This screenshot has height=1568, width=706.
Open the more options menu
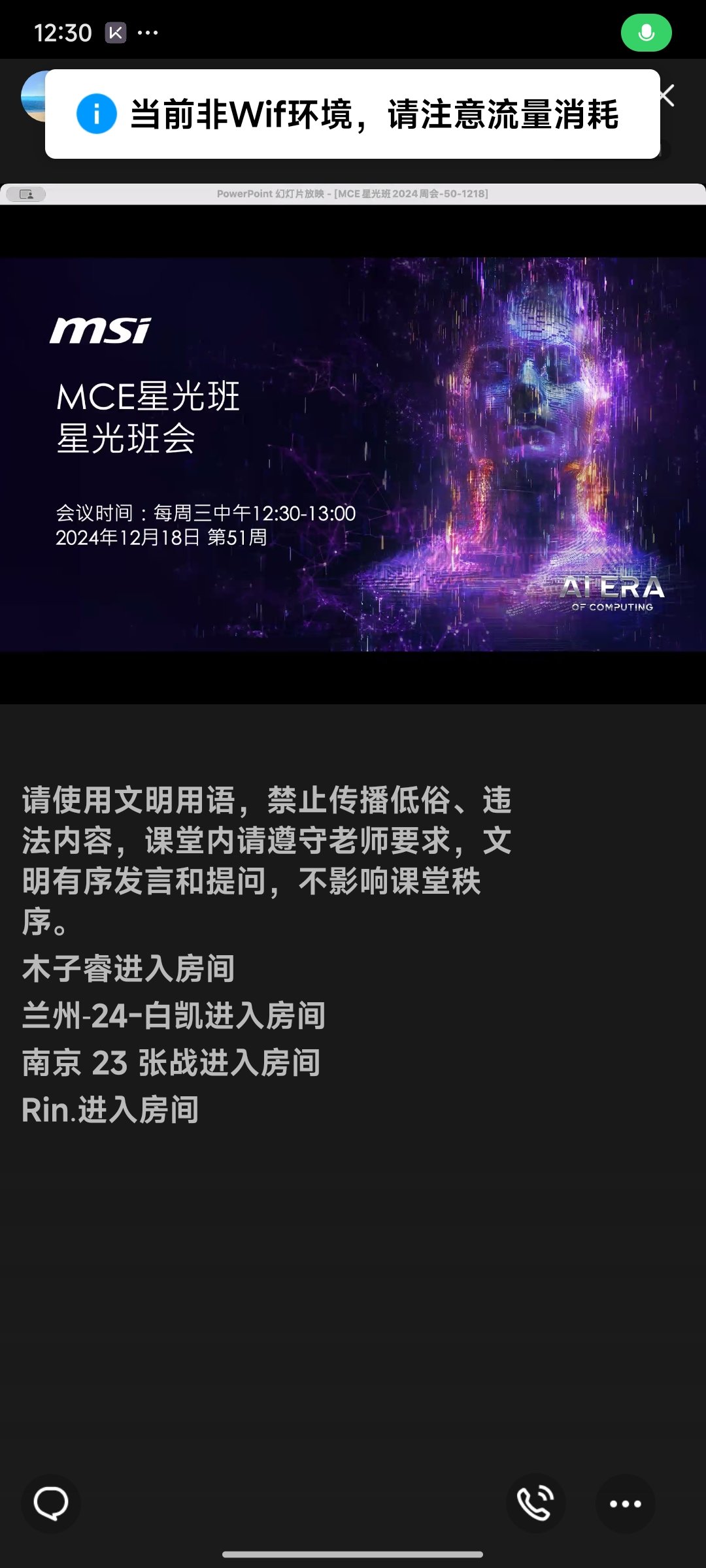click(625, 1503)
